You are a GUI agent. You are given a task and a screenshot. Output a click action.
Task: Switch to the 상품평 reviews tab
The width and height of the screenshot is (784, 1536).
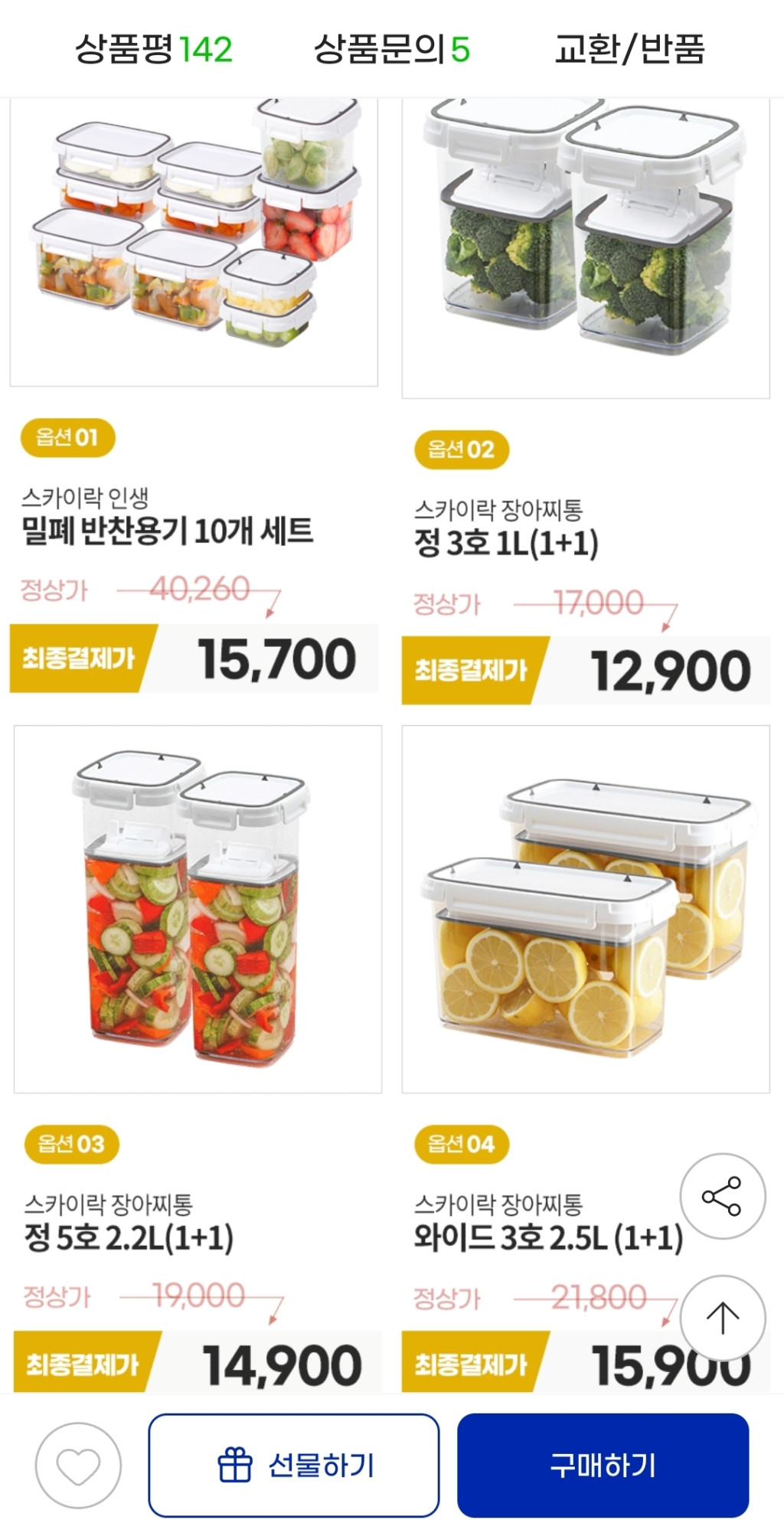[153, 49]
